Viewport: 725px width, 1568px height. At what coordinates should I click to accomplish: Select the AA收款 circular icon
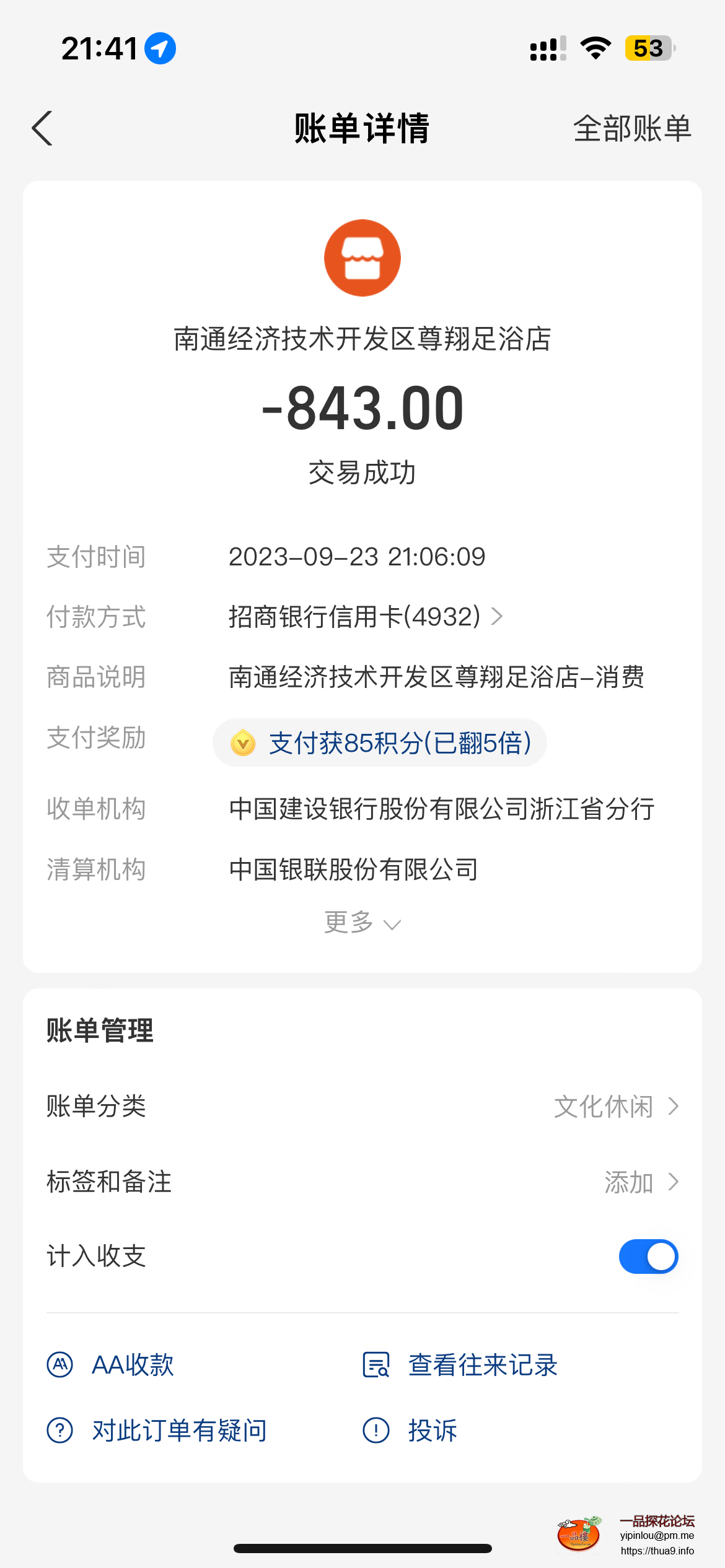click(60, 1364)
